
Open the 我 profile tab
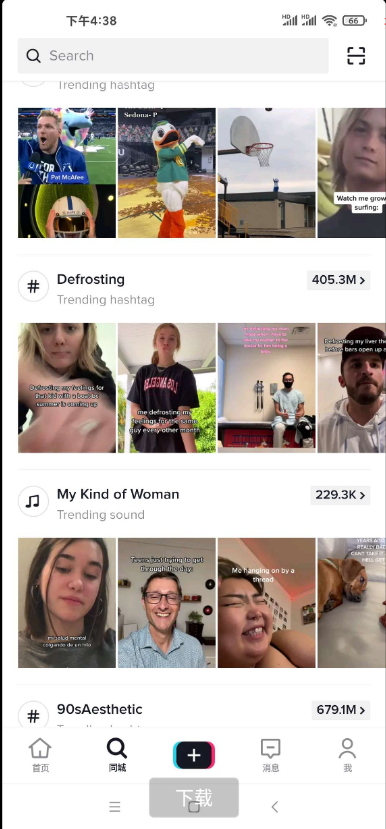pos(347,755)
